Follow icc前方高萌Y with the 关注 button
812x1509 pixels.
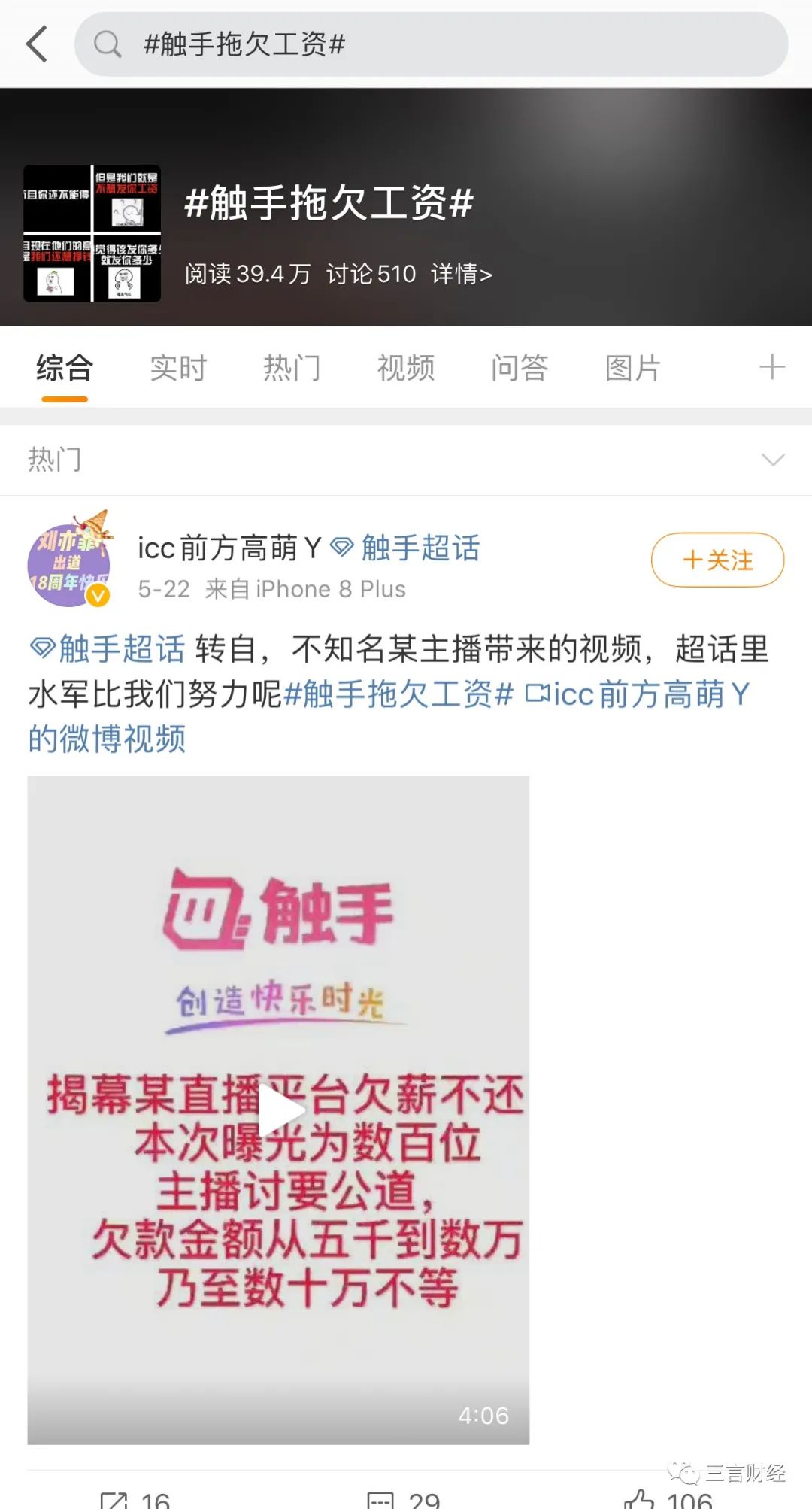(x=717, y=560)
